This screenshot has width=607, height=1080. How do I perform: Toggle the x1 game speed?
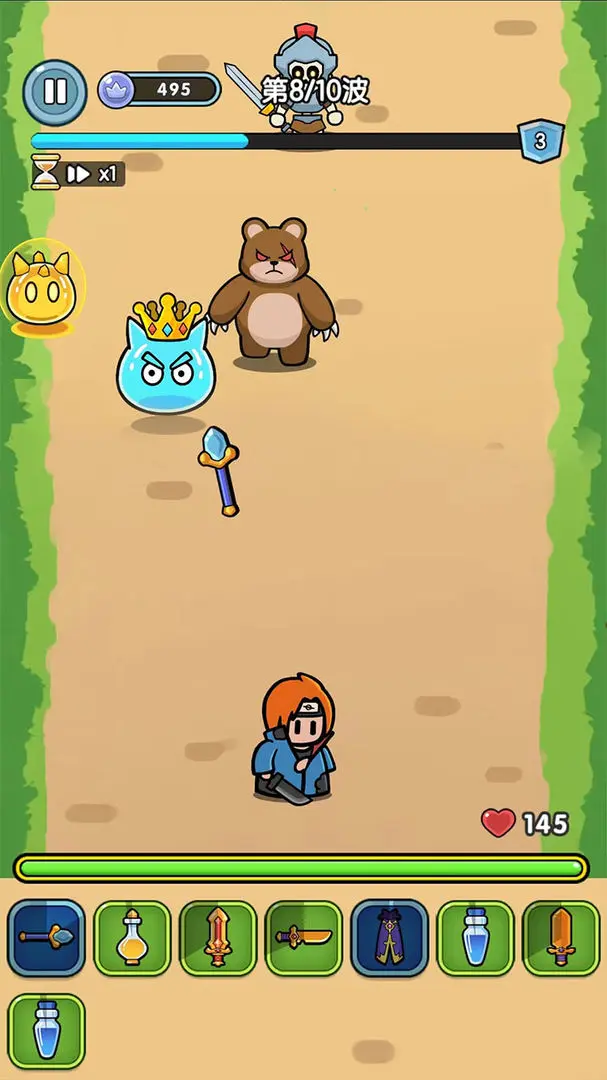93,174
